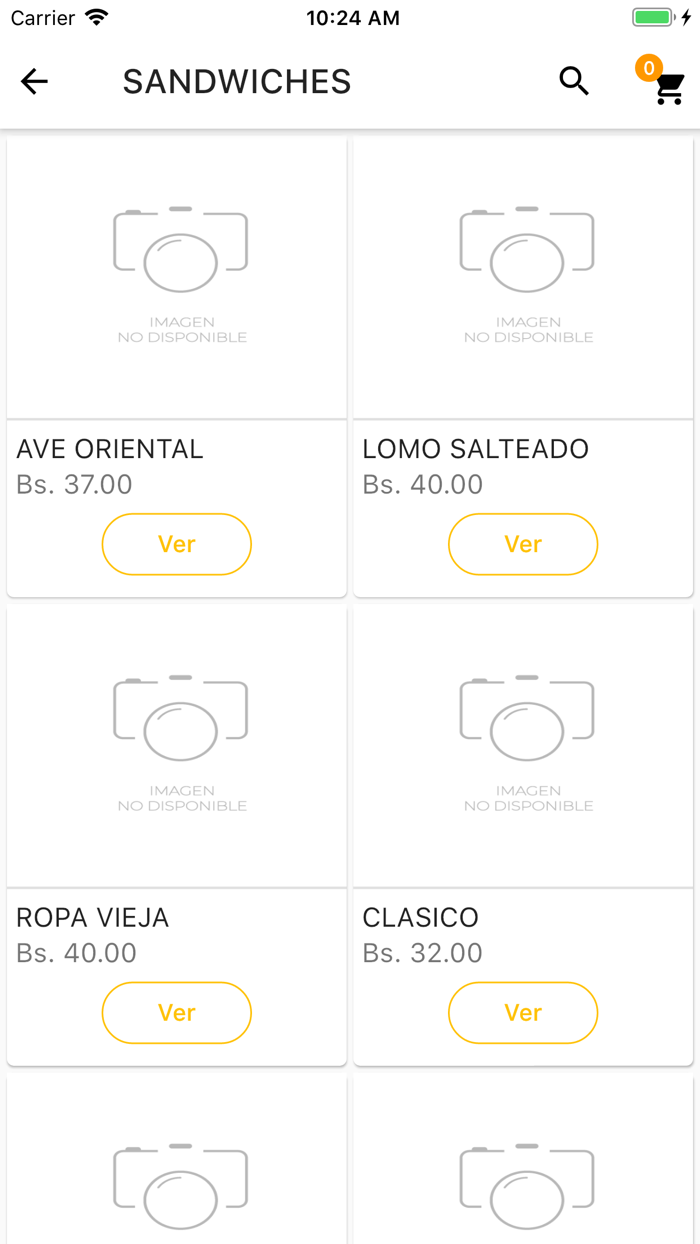The width and height of the screenshot is (700, 1244).
Task: Open the search magnifier icon
Action: point(574,82)
